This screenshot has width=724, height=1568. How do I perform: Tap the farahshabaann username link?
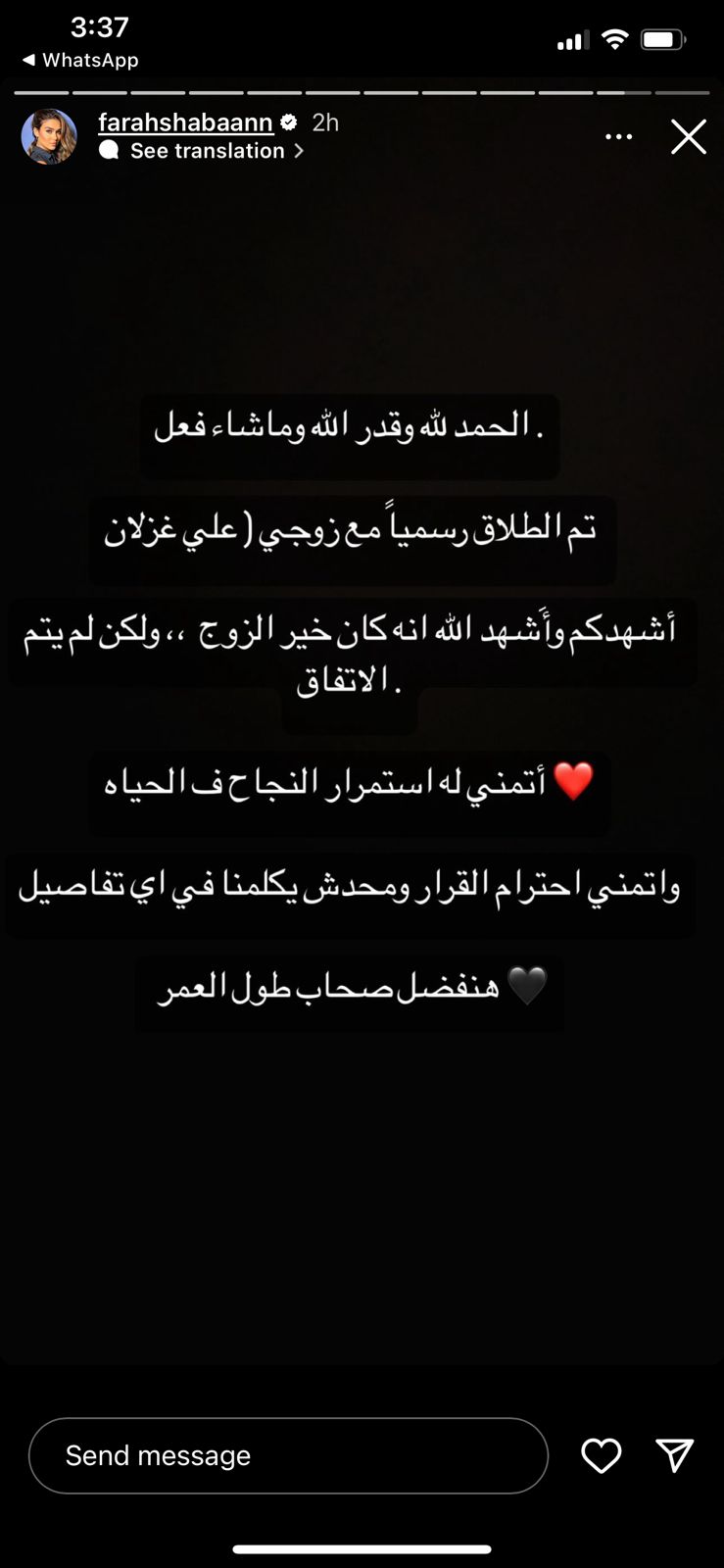[185, 122]
